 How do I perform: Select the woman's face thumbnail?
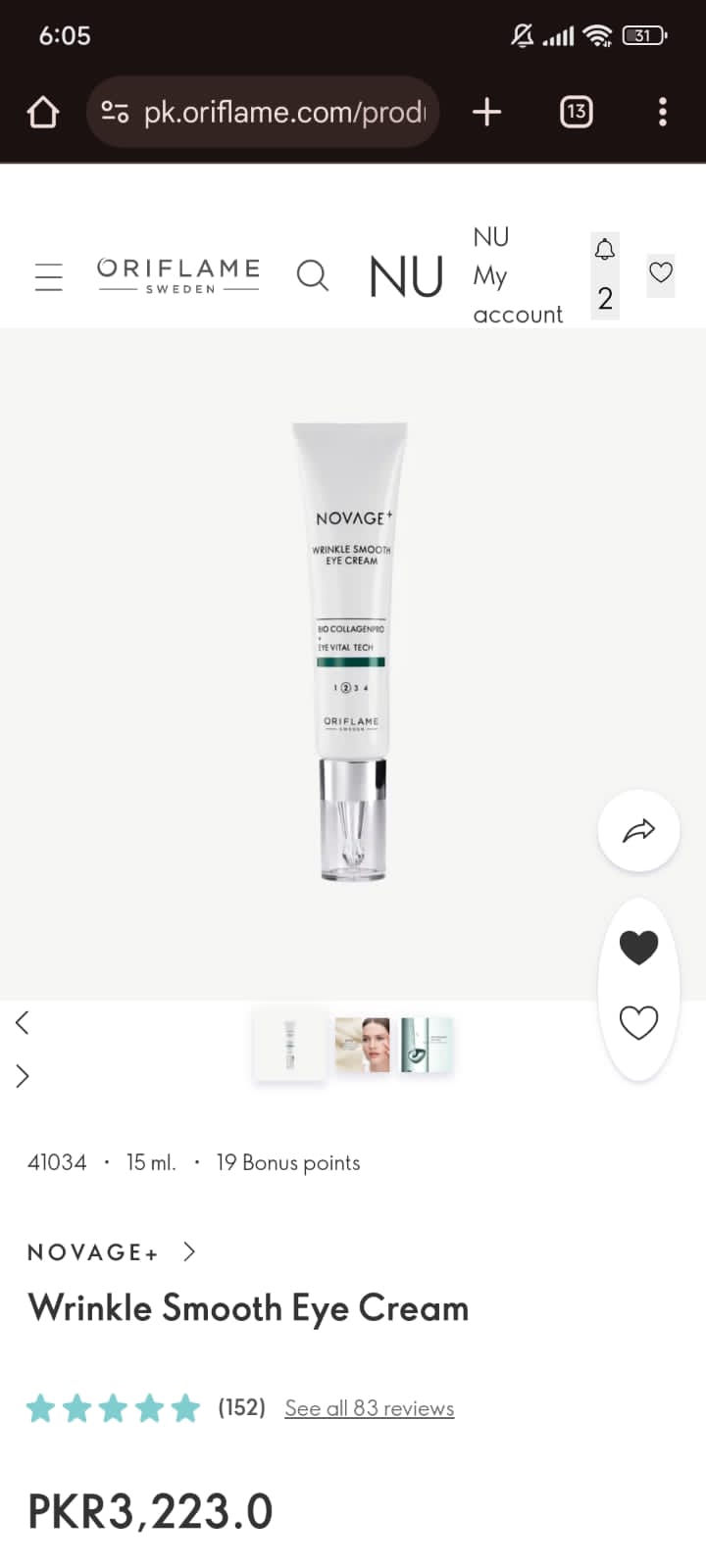362,1045
